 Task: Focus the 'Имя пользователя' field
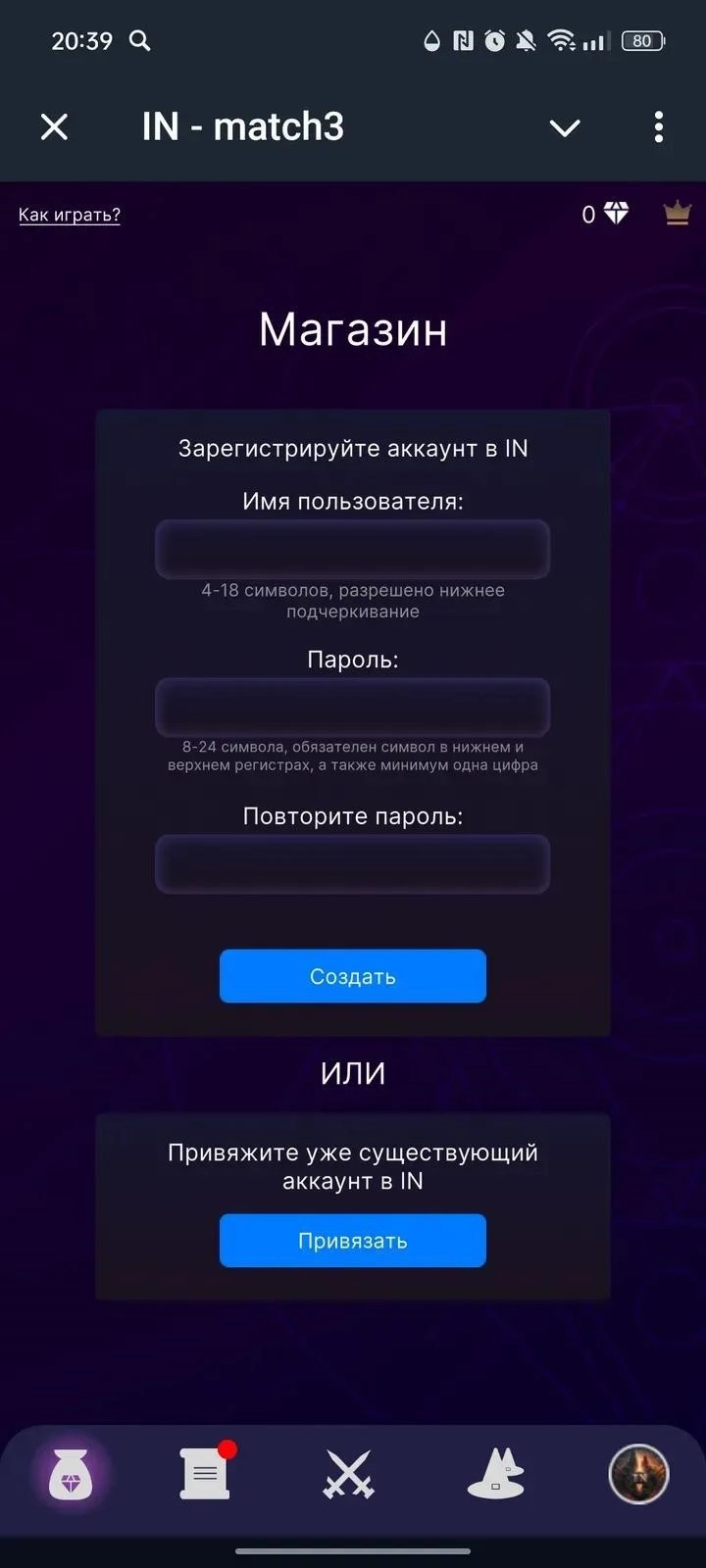click(x=352, y=549)
